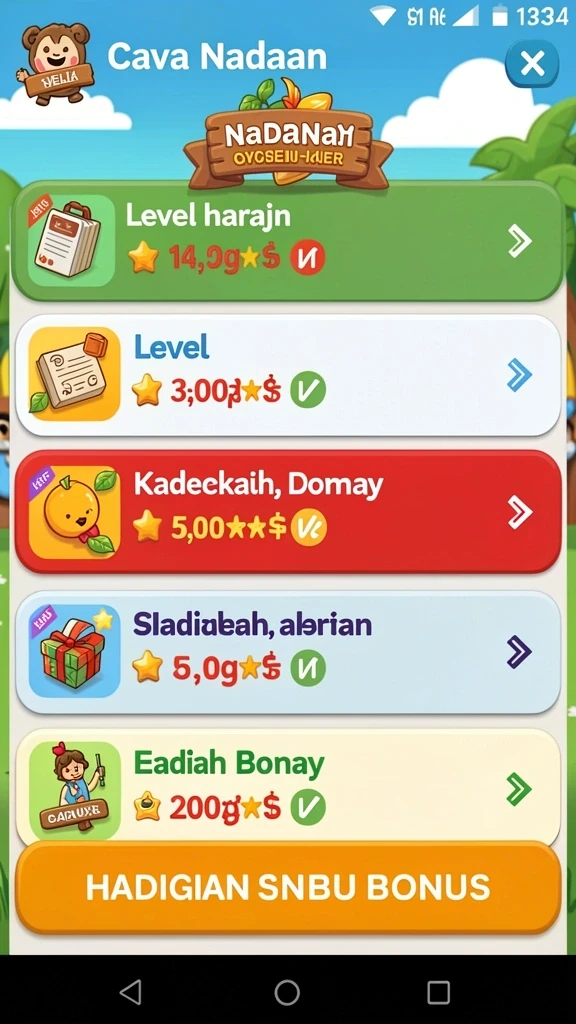Open the Eadiah Bonay row

[287, 787]
